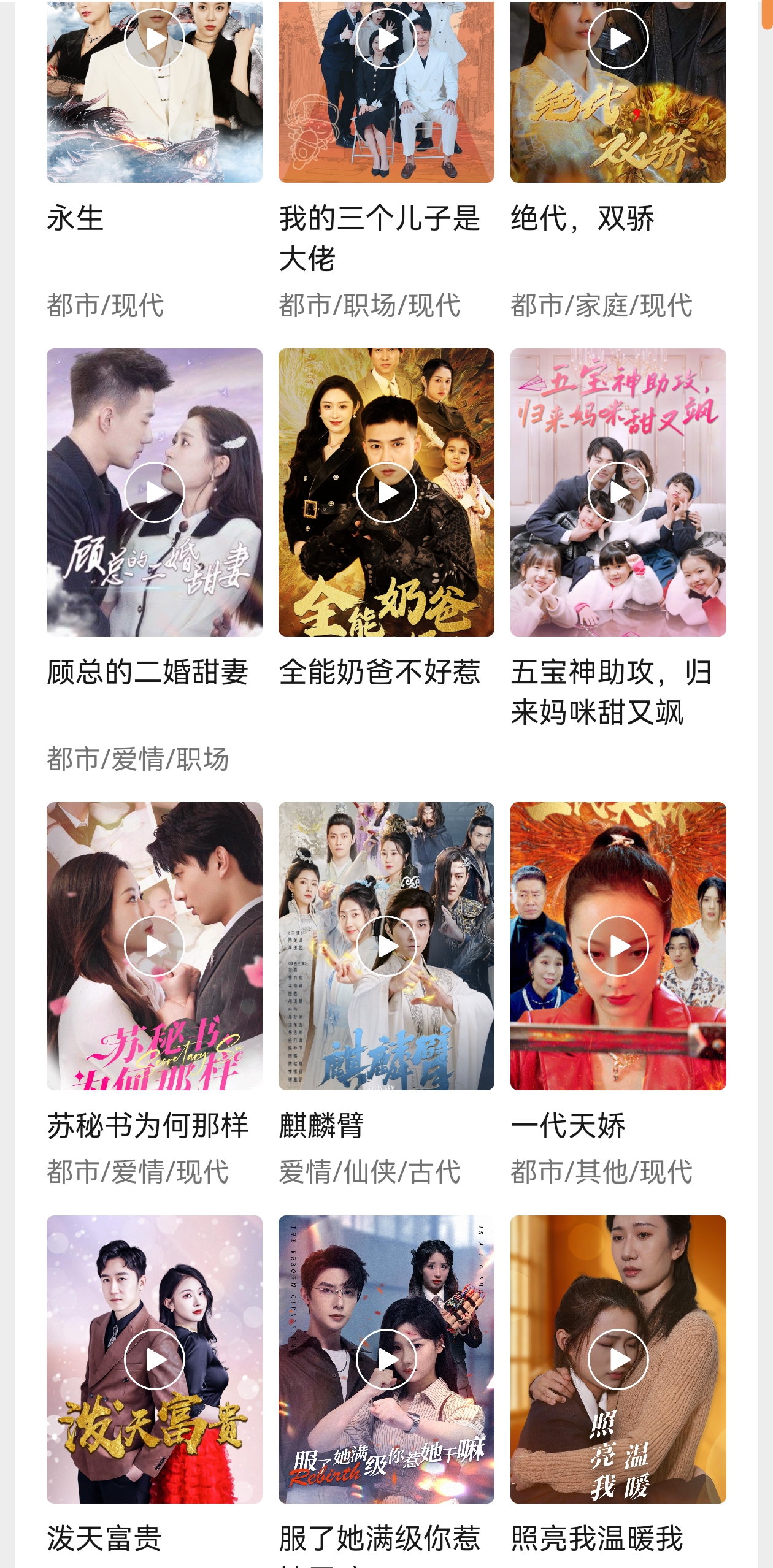Open the 绝代，双骄 drama card
This screenshot has width=773, height=1568.
(x=618, y=92)
